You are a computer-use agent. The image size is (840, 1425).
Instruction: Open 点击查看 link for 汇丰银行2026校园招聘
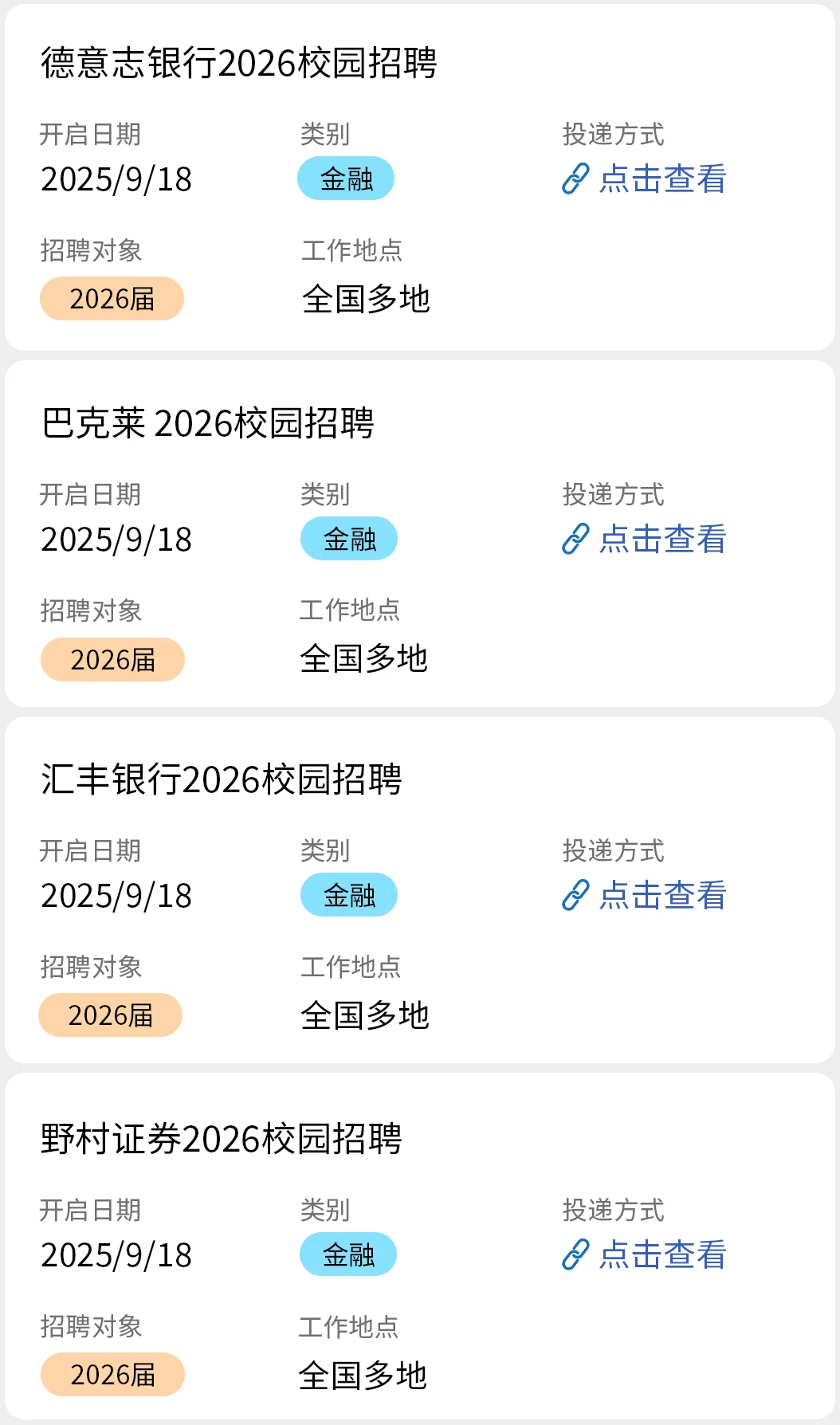646,896
